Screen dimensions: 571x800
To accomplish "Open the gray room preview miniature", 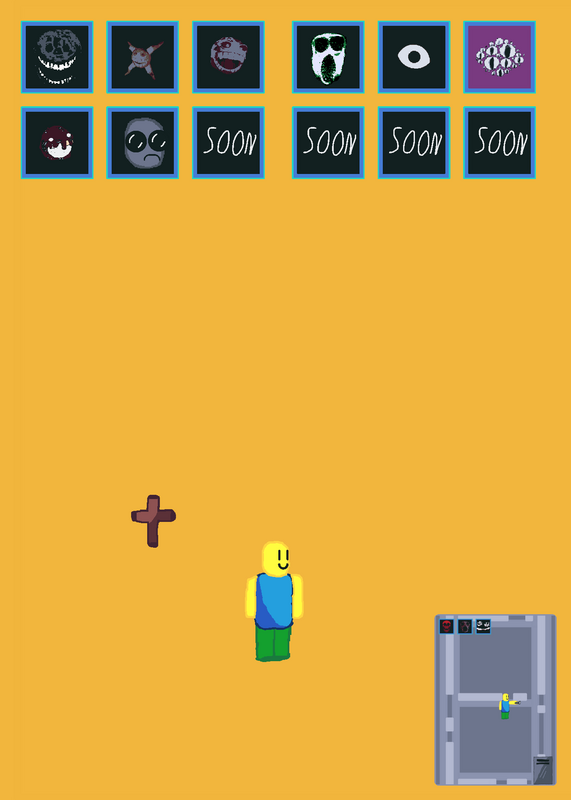I will coord(495,700).
